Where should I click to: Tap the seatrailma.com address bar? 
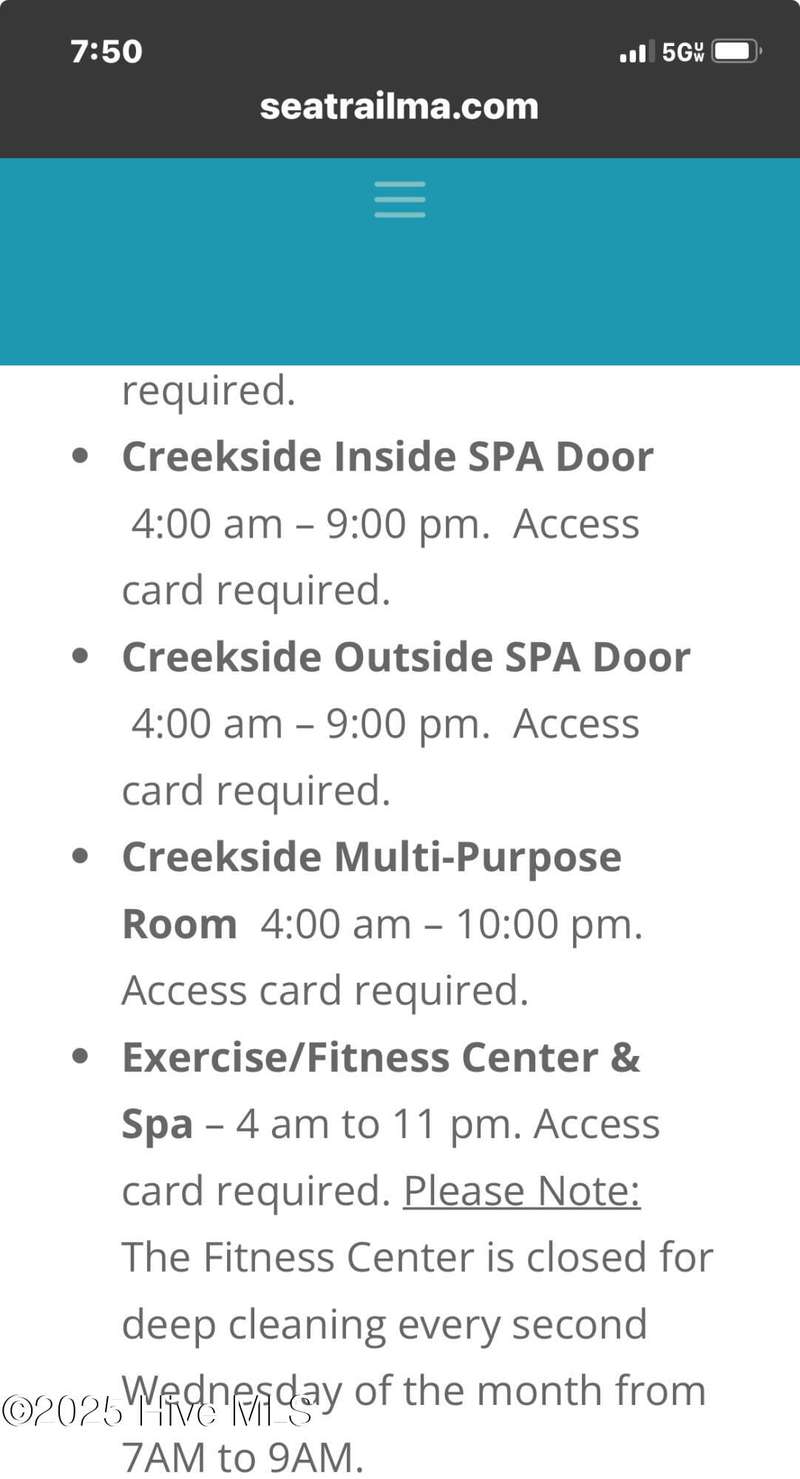tap(399, 107)
